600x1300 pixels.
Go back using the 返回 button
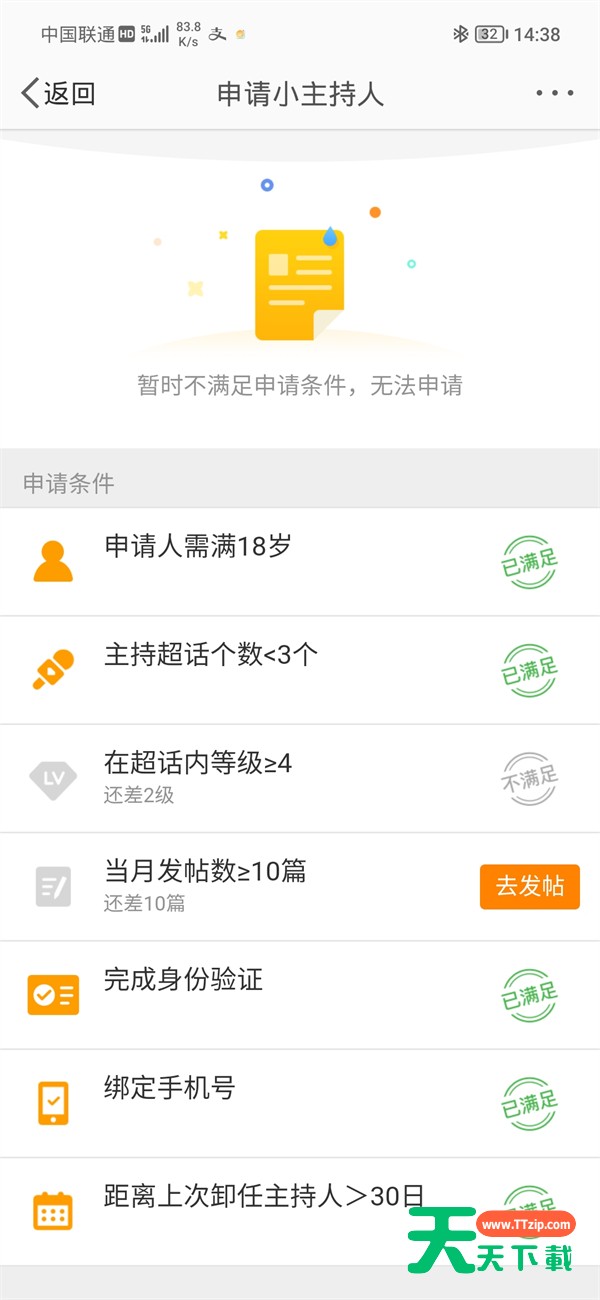(x=58, y=94)
